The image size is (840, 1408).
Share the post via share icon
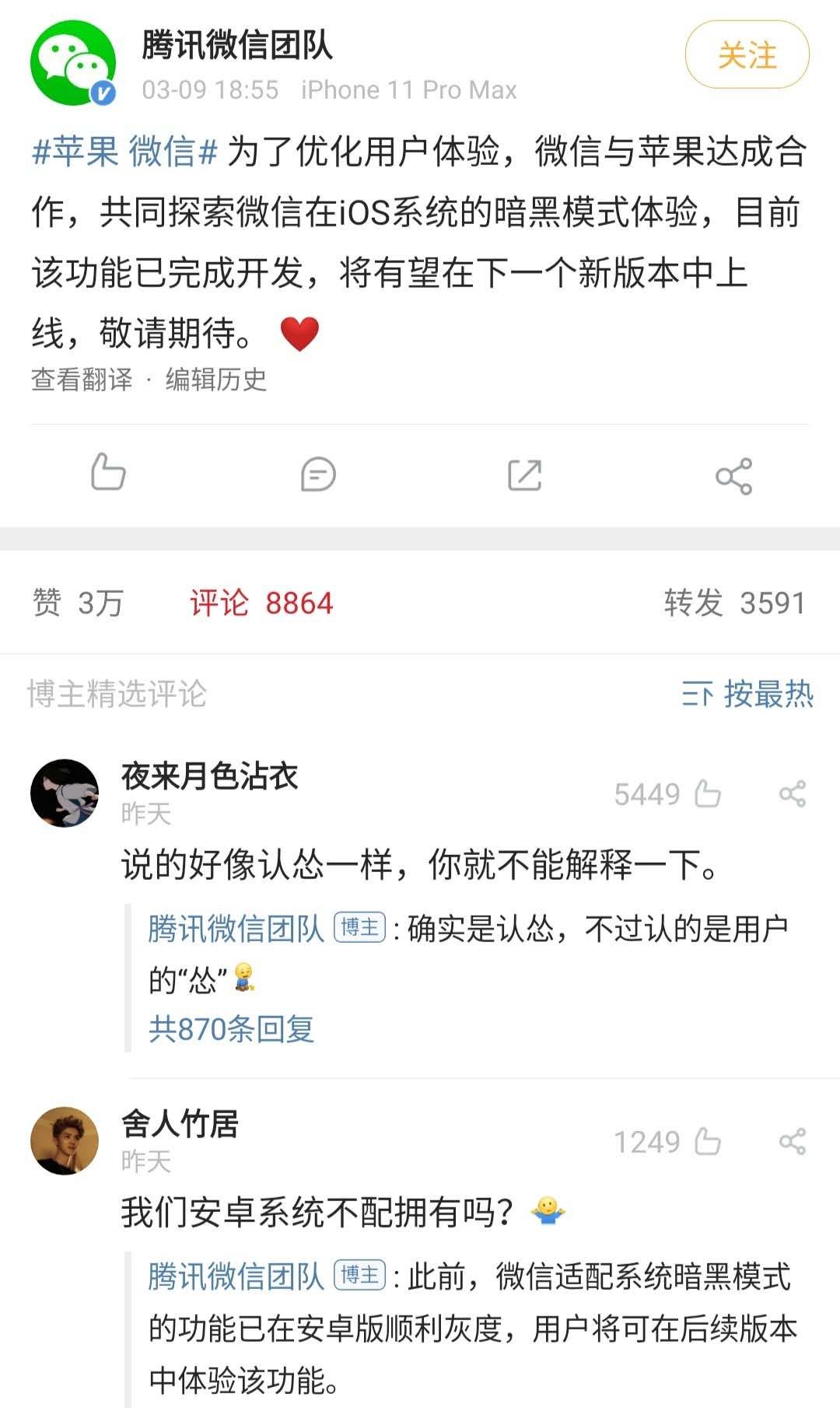[x=733, y=475]
